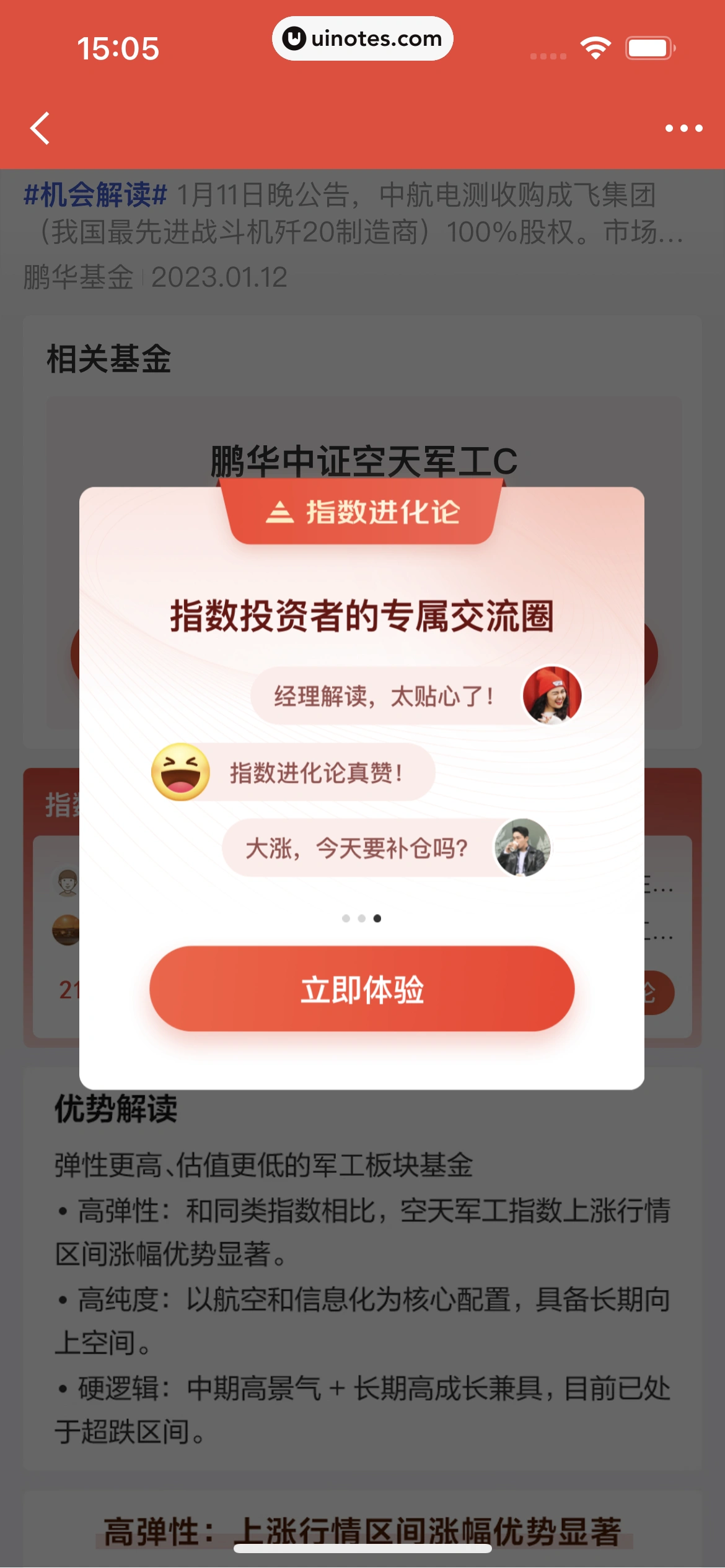Open the three-dot overflow menu

[683, 128]
